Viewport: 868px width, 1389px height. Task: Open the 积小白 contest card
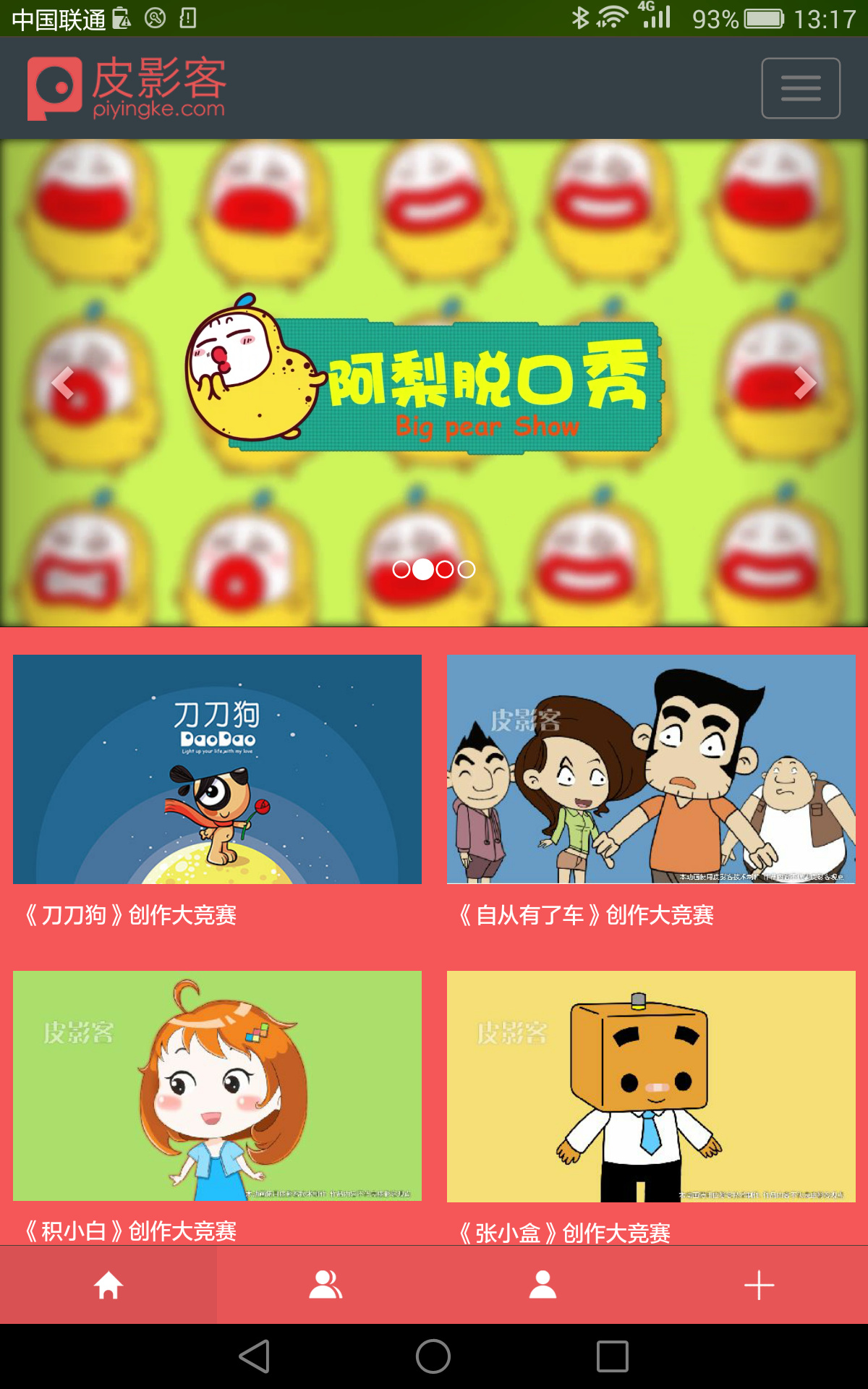pos(217,1085)
